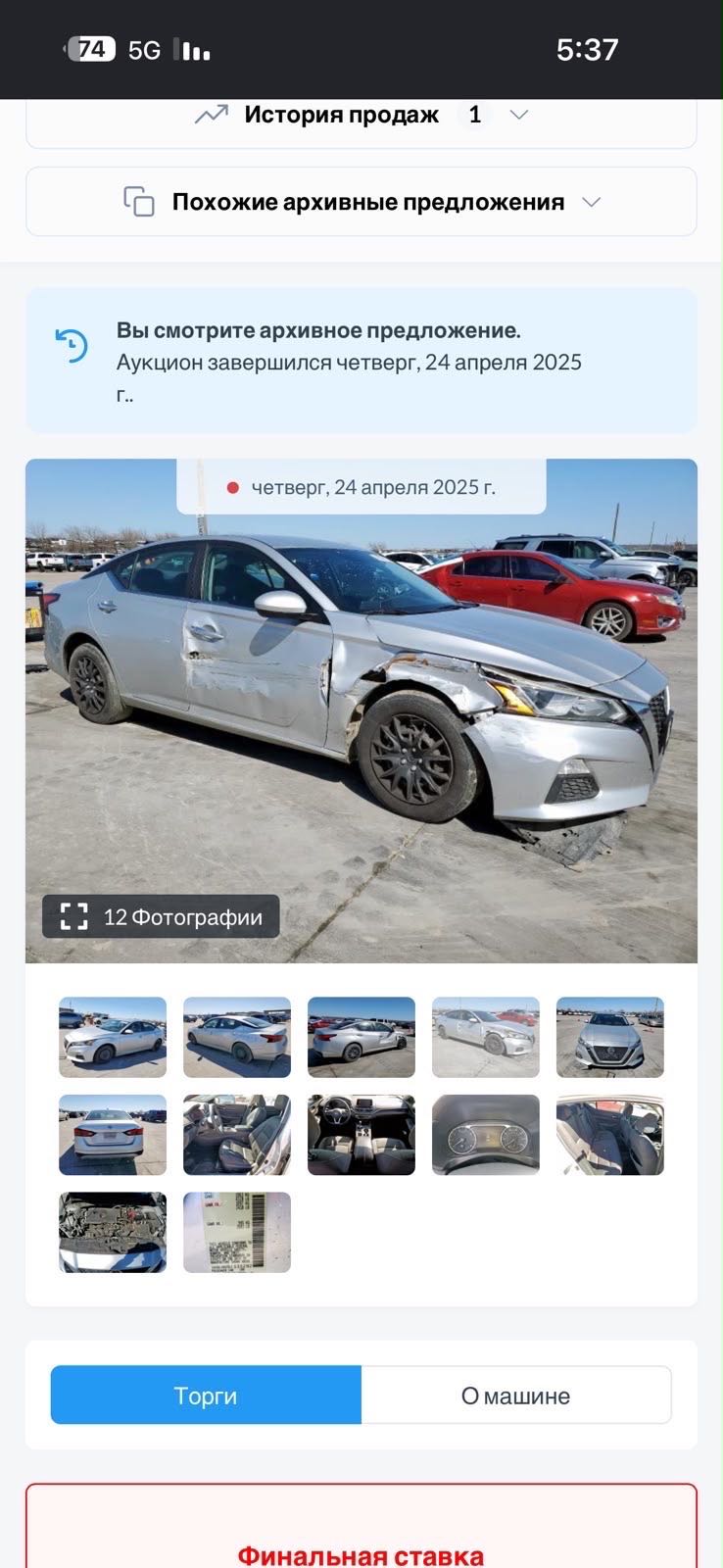
Task: Open the VIN sticker photo thumbnail
Action: [x=237, y=1232]
